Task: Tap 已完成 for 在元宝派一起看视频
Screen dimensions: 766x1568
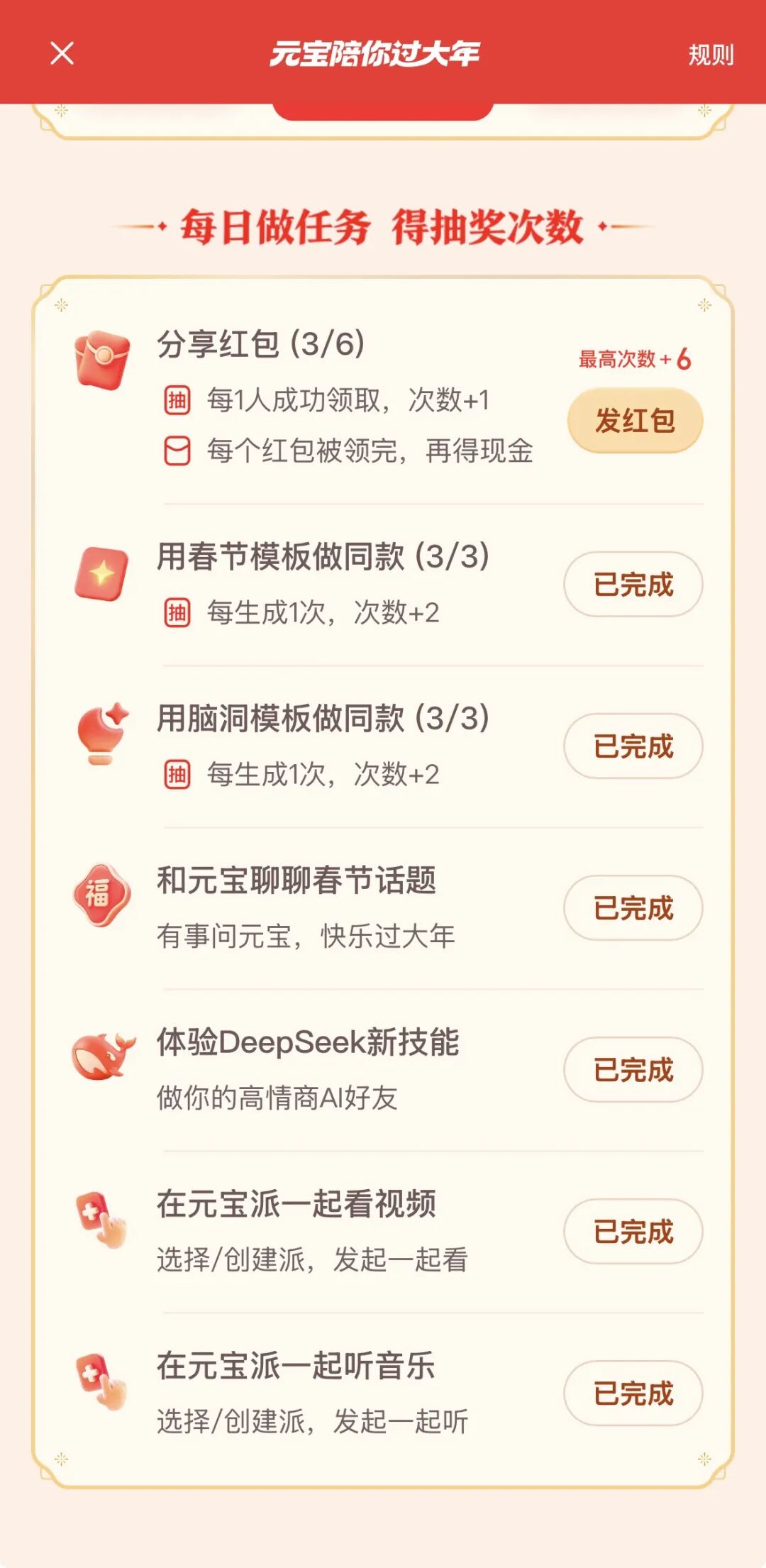Action: pyautogui.click(x=633, y=1232)
